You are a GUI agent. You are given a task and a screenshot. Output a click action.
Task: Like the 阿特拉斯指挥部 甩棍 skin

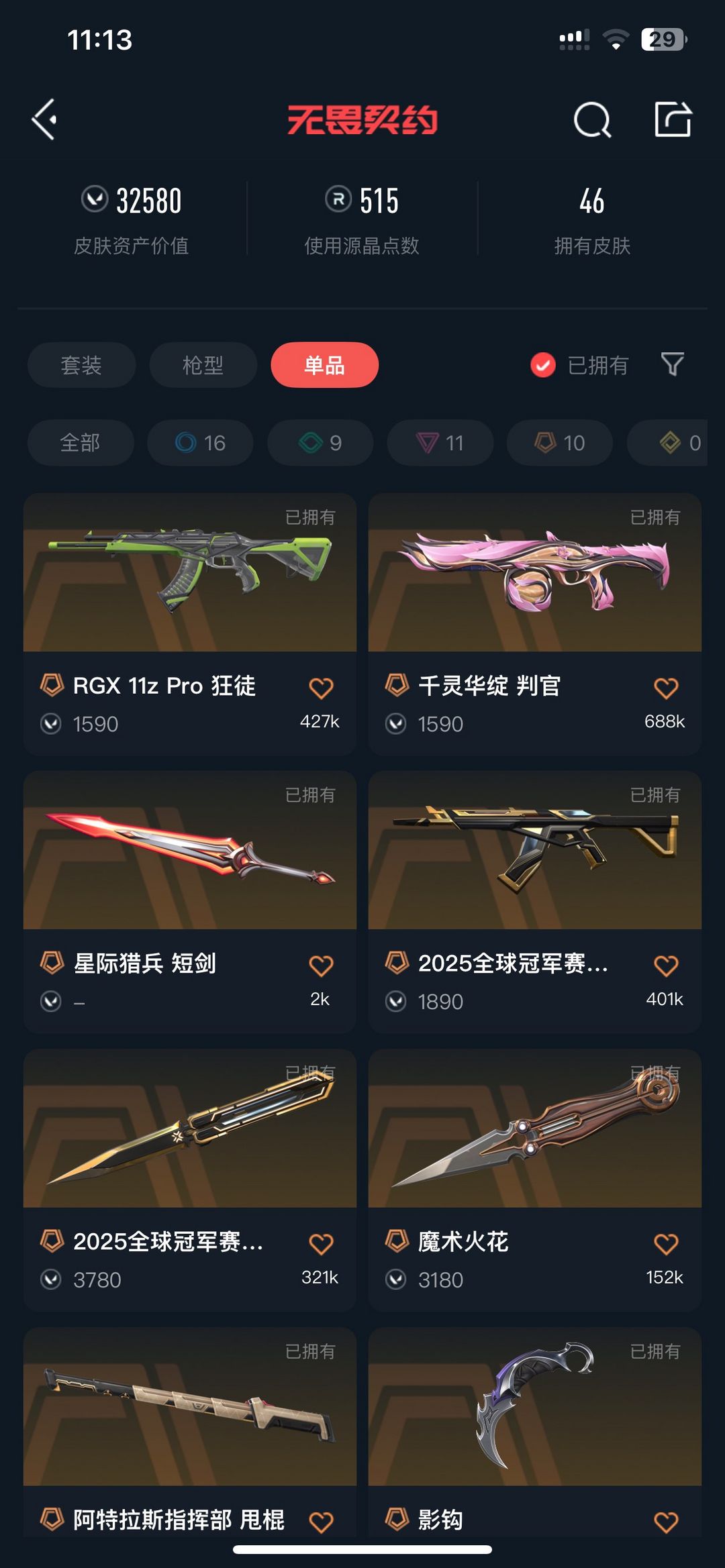(321, 1522)
